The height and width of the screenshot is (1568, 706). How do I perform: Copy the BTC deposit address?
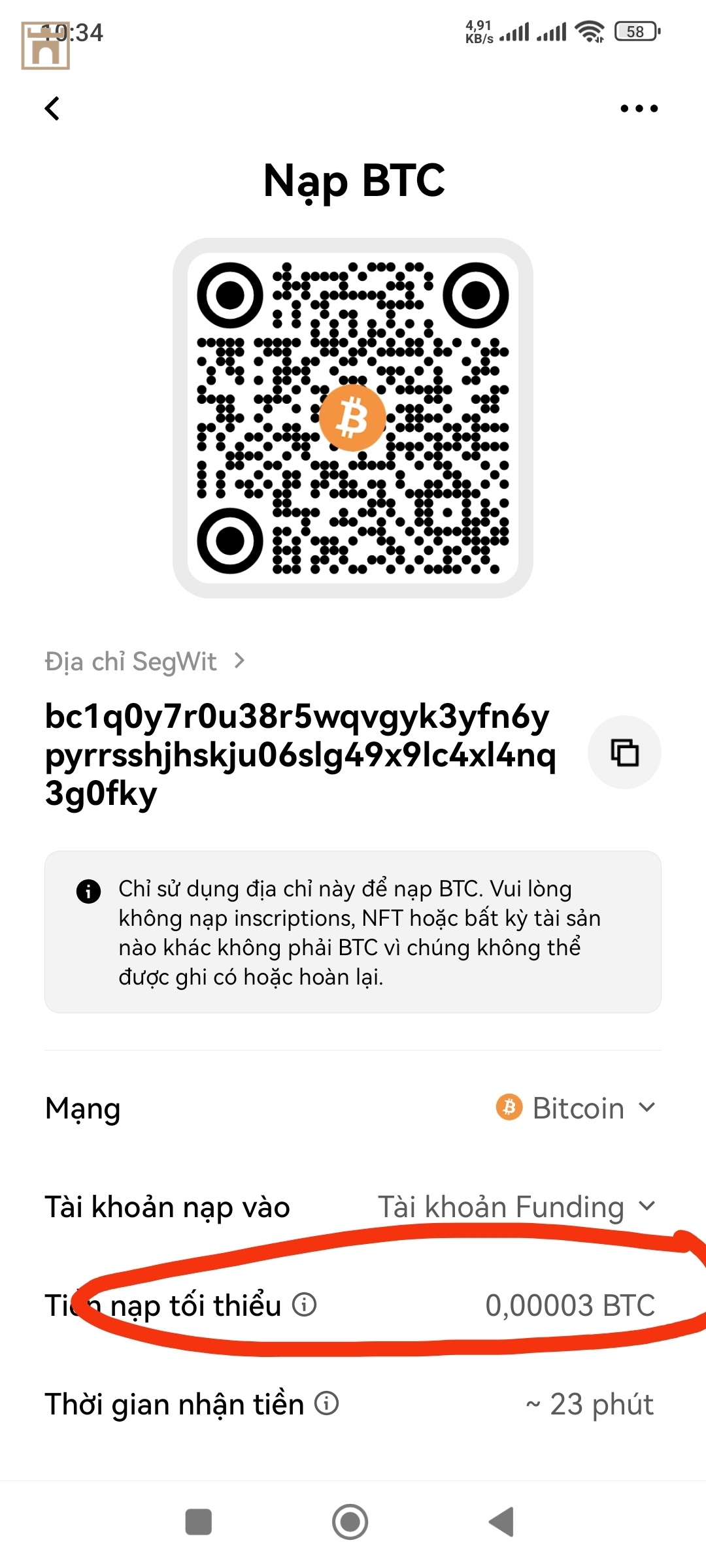[x=624, y=753]
